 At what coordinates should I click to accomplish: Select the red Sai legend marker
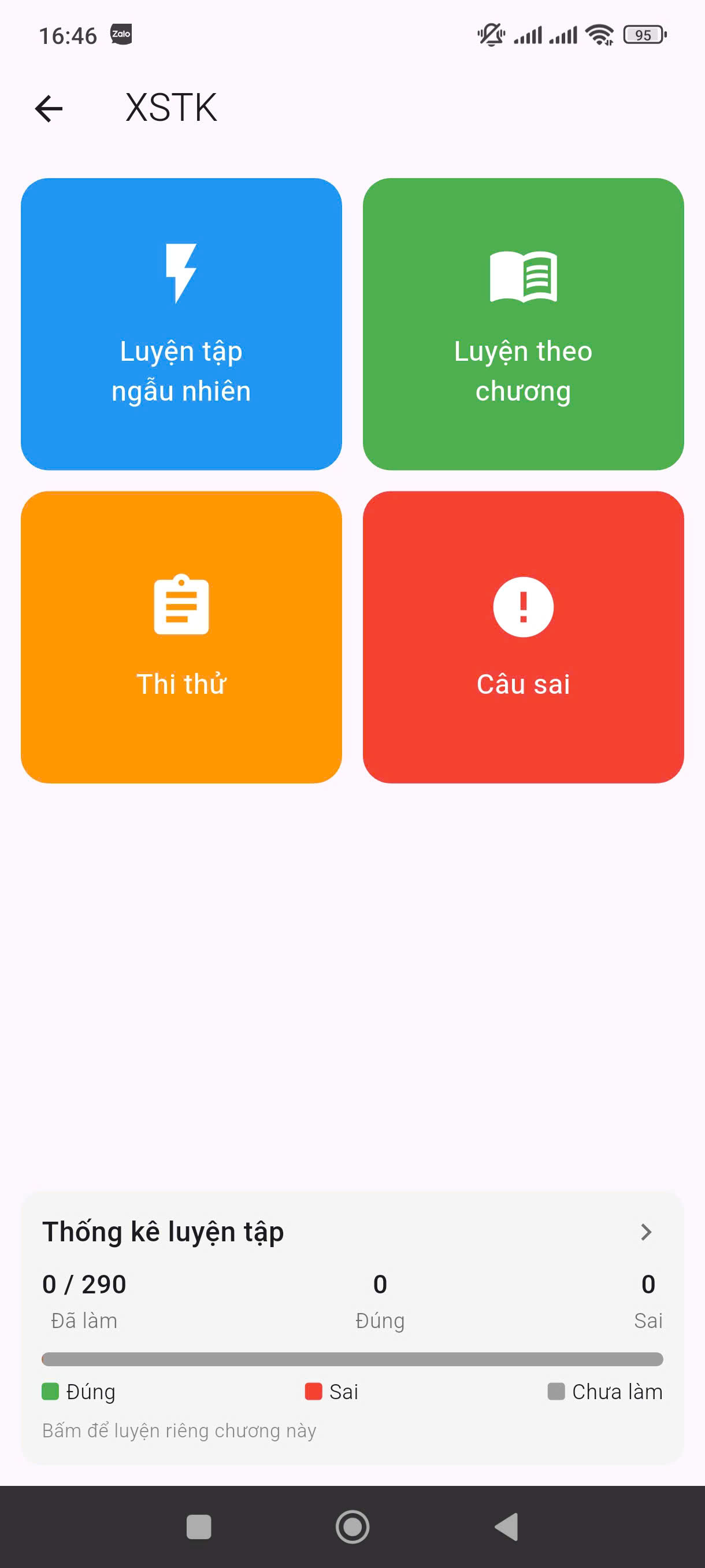pos(312,1391)
